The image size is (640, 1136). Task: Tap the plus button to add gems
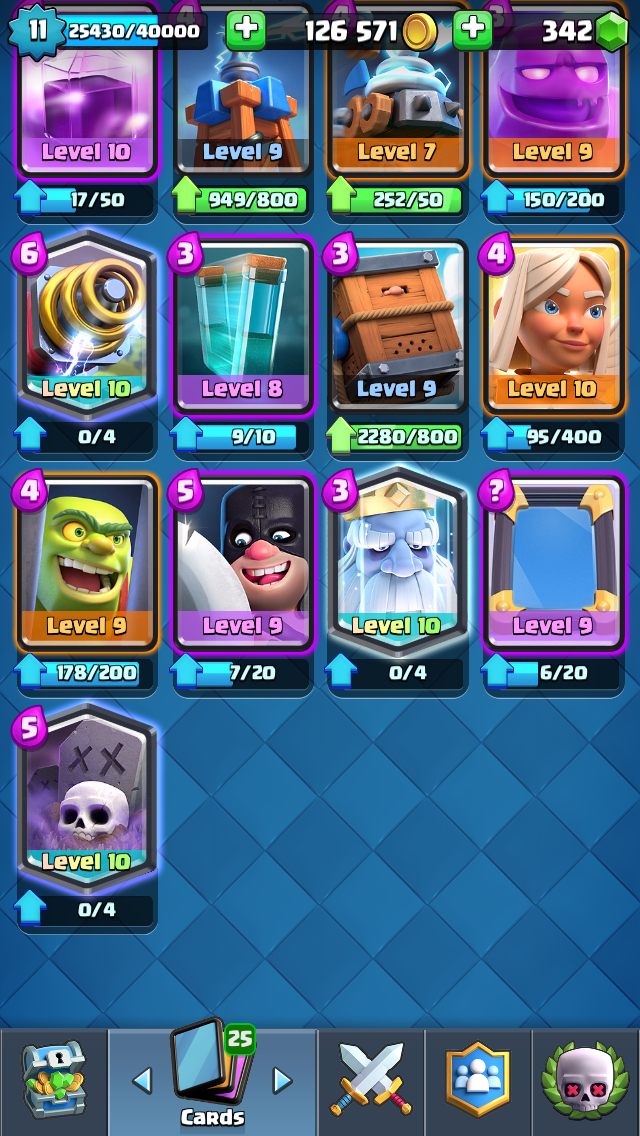[x=473, y=30]
